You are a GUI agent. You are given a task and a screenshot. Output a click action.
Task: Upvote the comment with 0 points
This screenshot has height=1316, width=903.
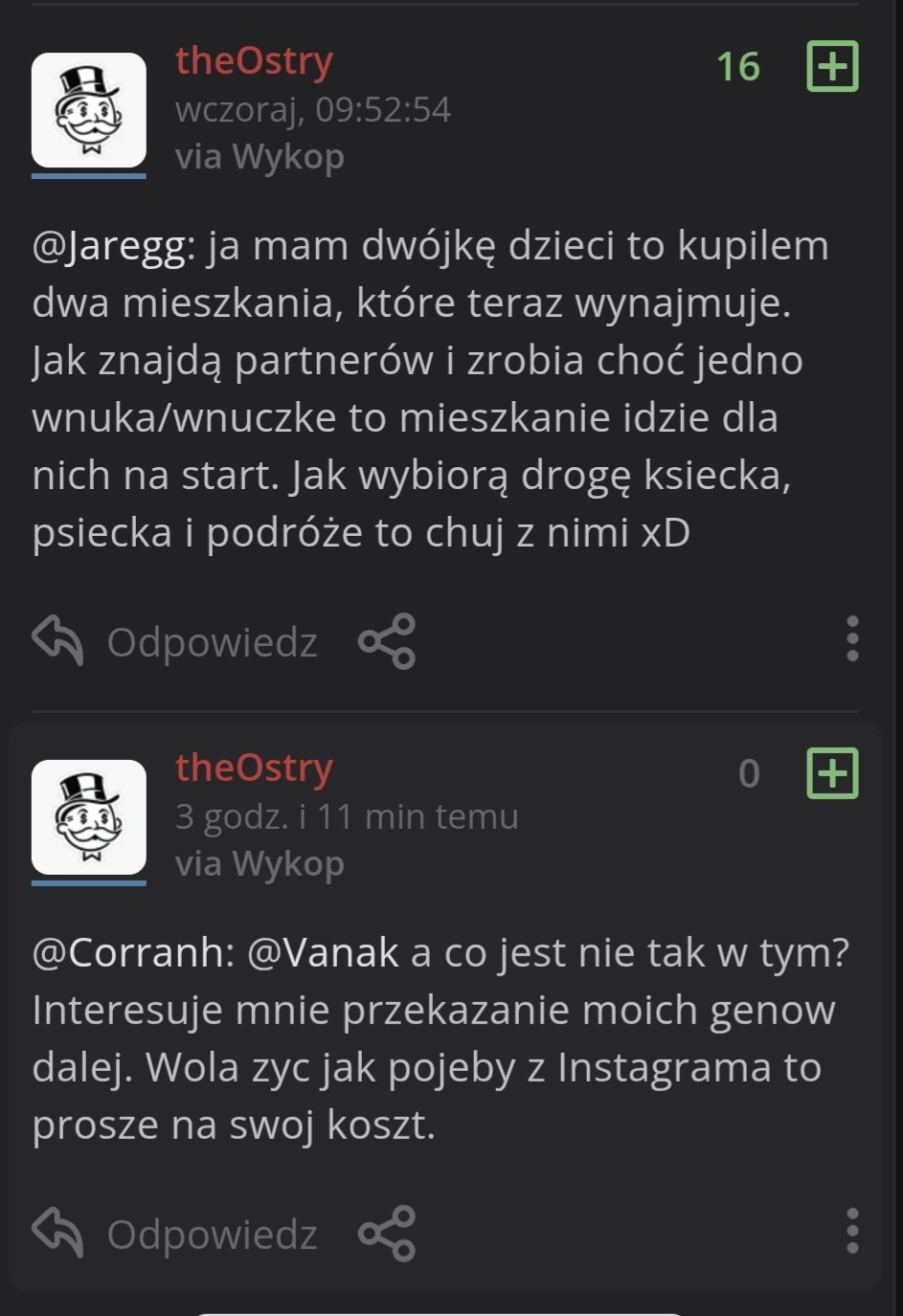point(832,773)
